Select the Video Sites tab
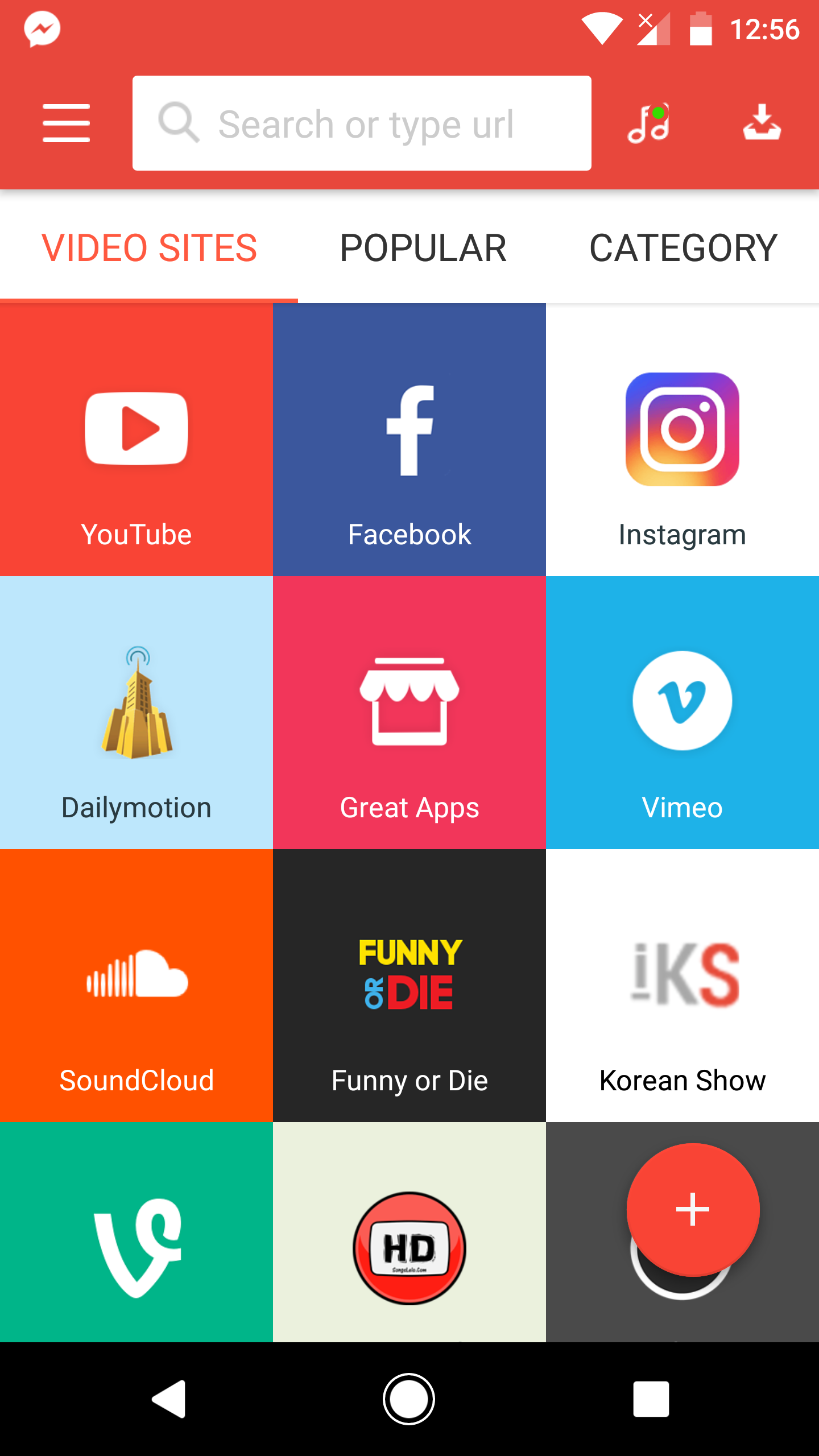This screenshot has width=819, height=1456. click(x=149, y=248)
